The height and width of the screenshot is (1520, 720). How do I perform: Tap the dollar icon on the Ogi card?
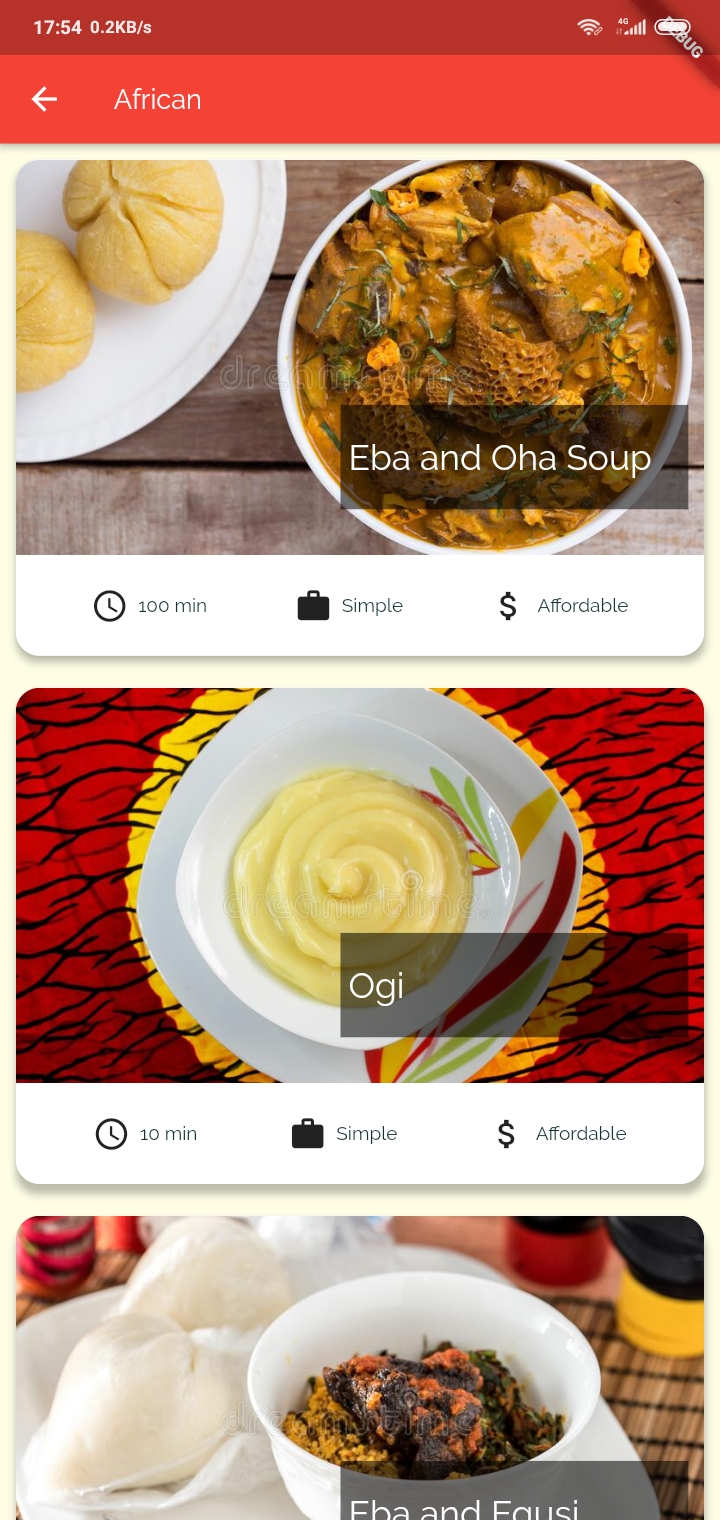(506, 1133)
